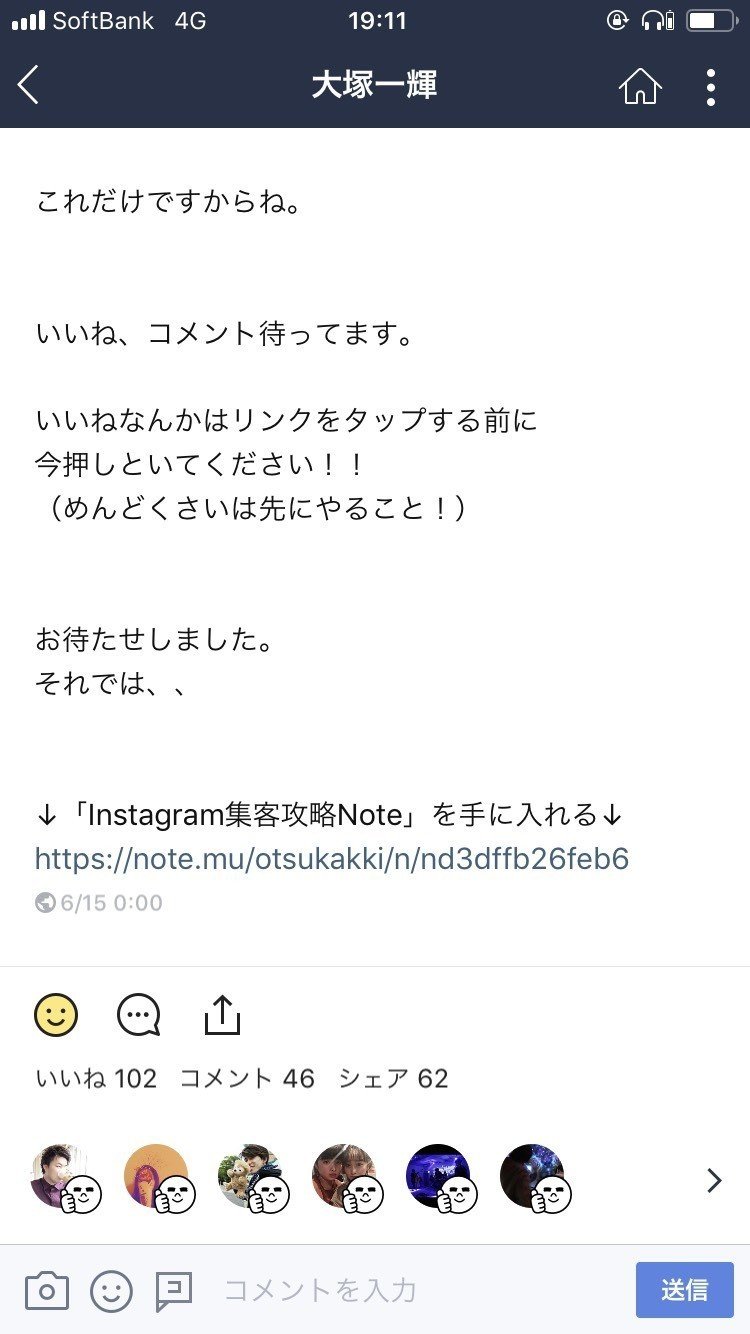Viewport: 750px width, 1334px height.
Task: Open the note.mu link in the message
Action: coord(332,858)
